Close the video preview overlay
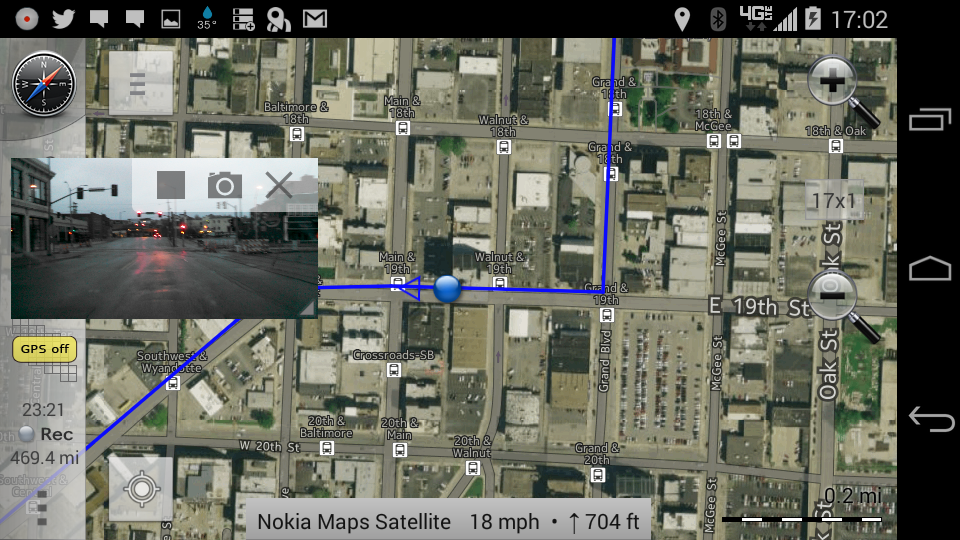 tap(279, 185)
